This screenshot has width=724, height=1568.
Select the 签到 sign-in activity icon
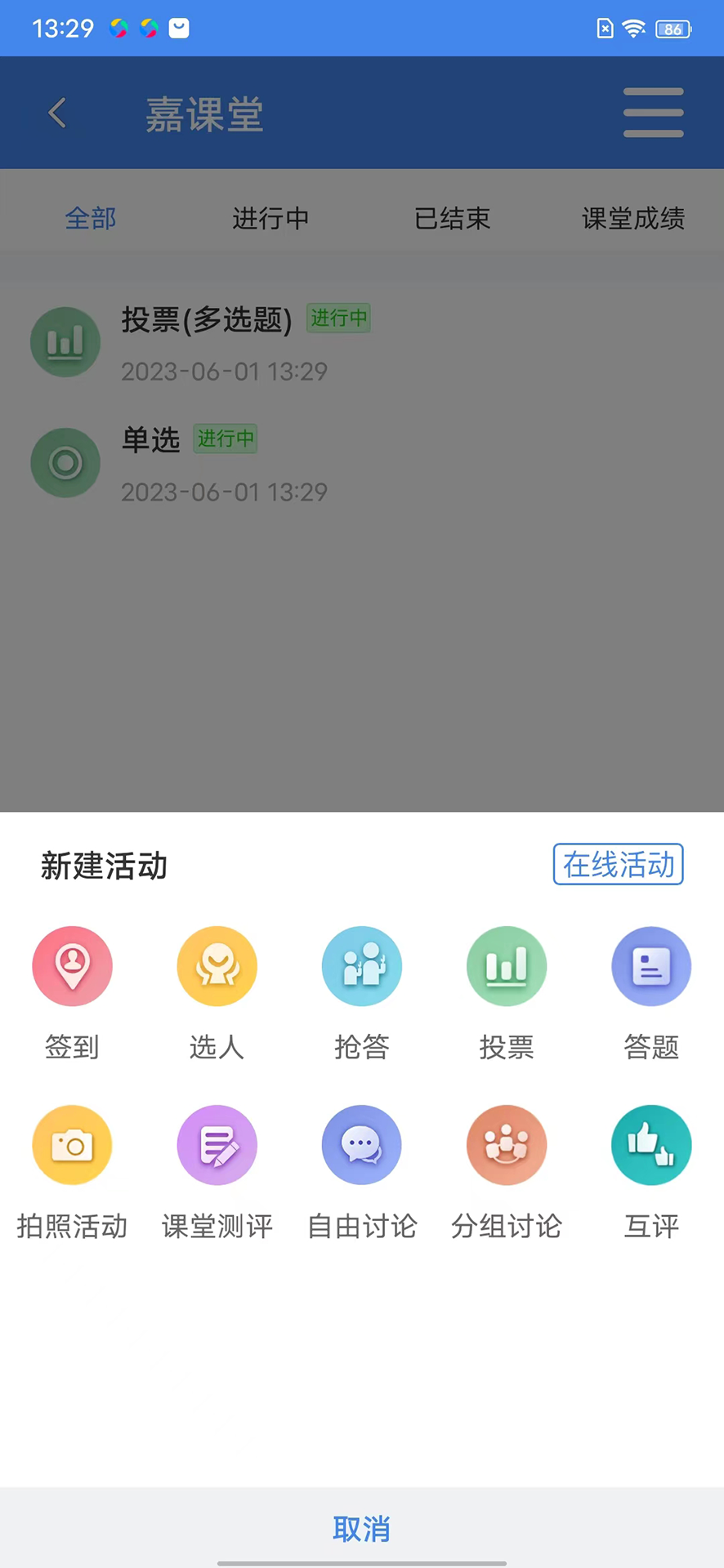[x=72, y=965]
